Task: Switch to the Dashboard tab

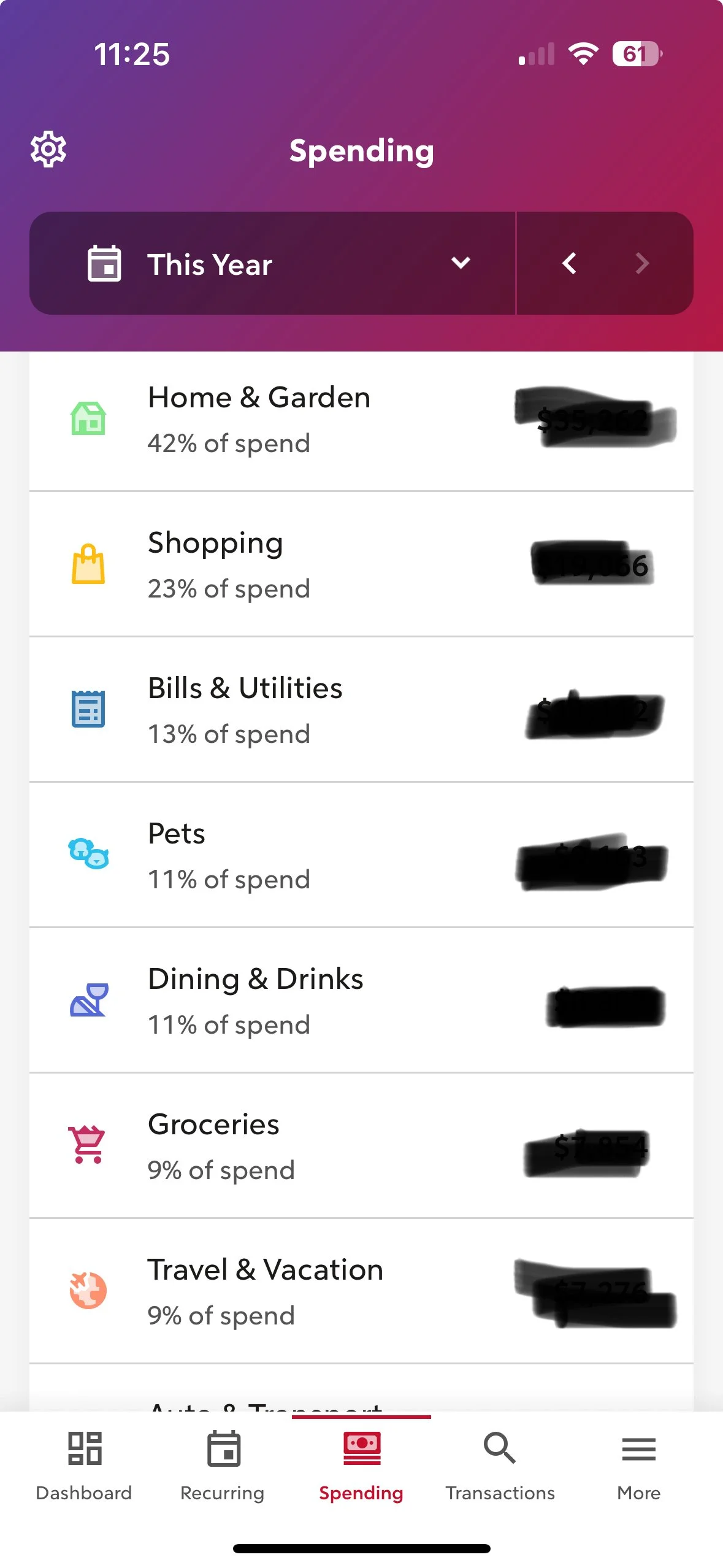Action: (x=84, y=1465)
